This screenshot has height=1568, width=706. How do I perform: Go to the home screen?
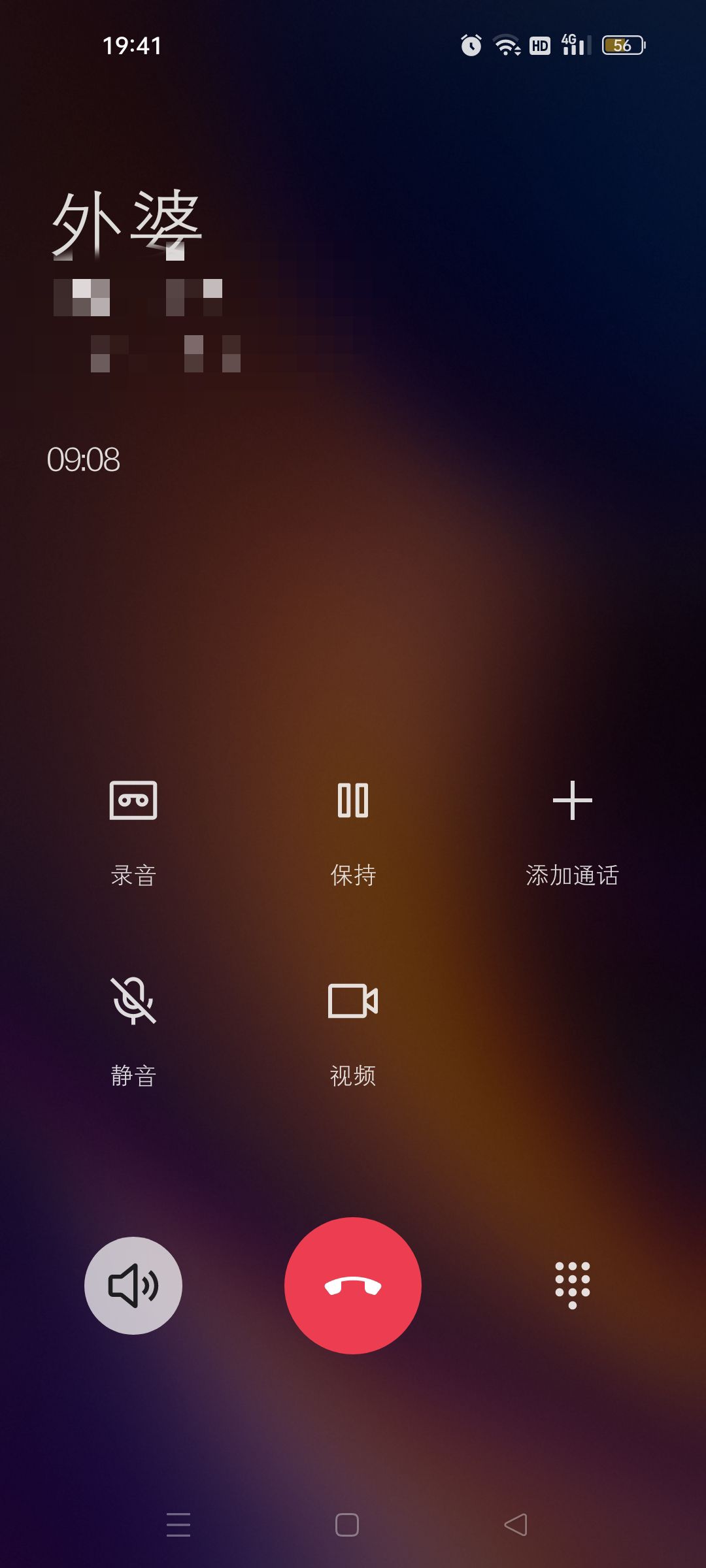(x=347, y=1525)
